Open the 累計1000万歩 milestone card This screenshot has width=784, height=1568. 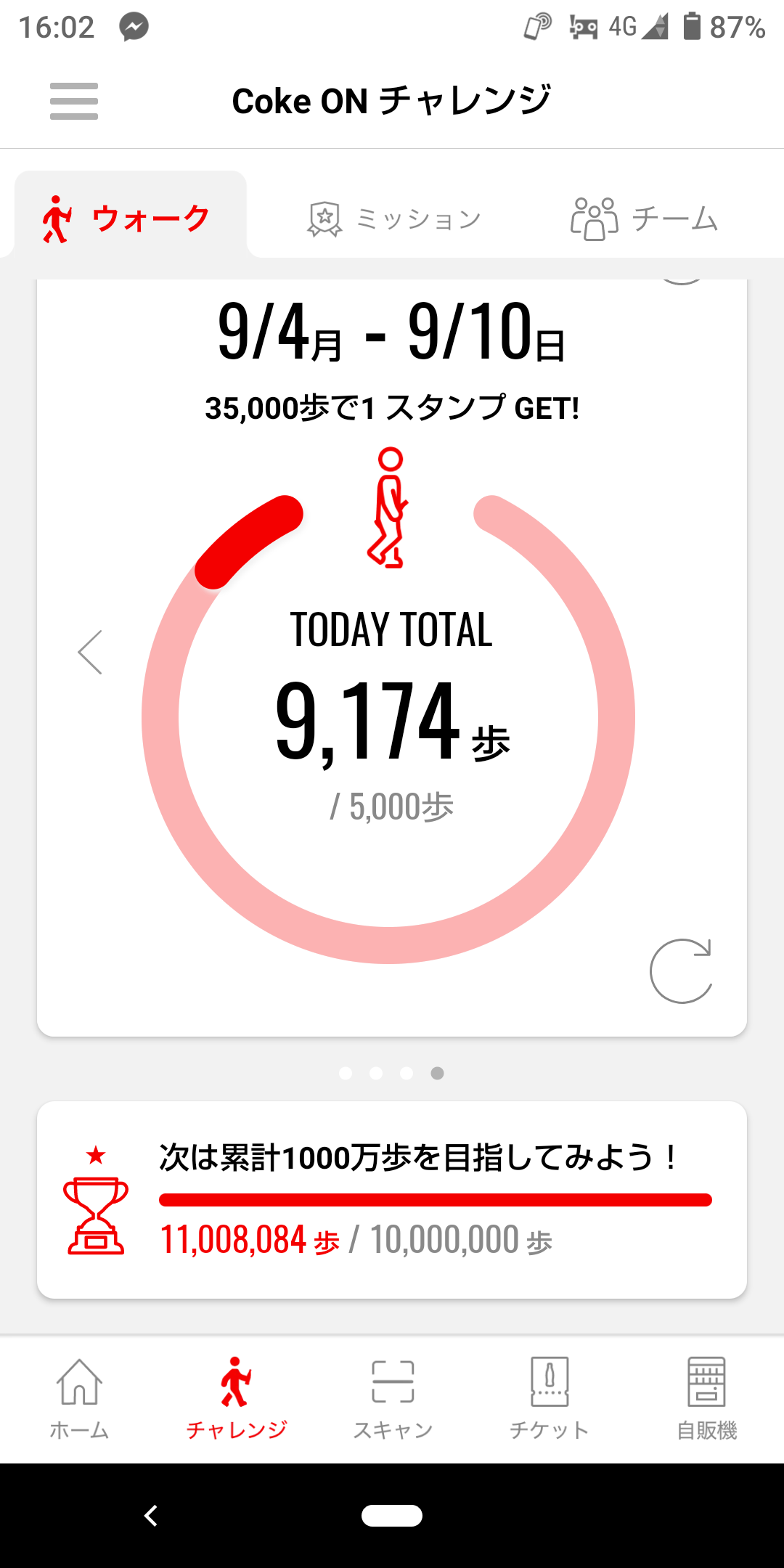coord(392,1199)
